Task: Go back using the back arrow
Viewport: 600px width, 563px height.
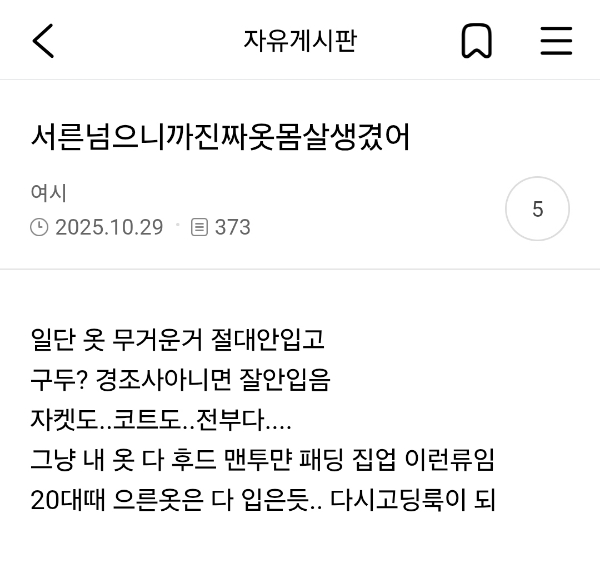Action: tap(43, 41)
